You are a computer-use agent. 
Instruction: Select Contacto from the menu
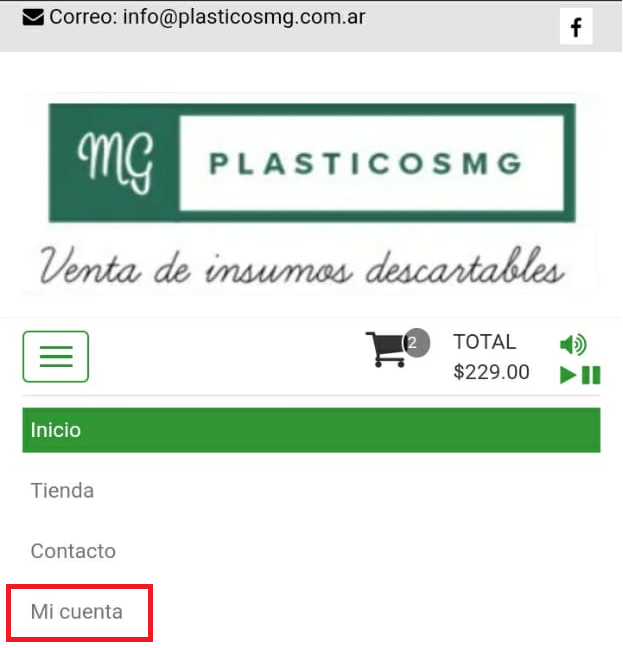coord(73,551)
